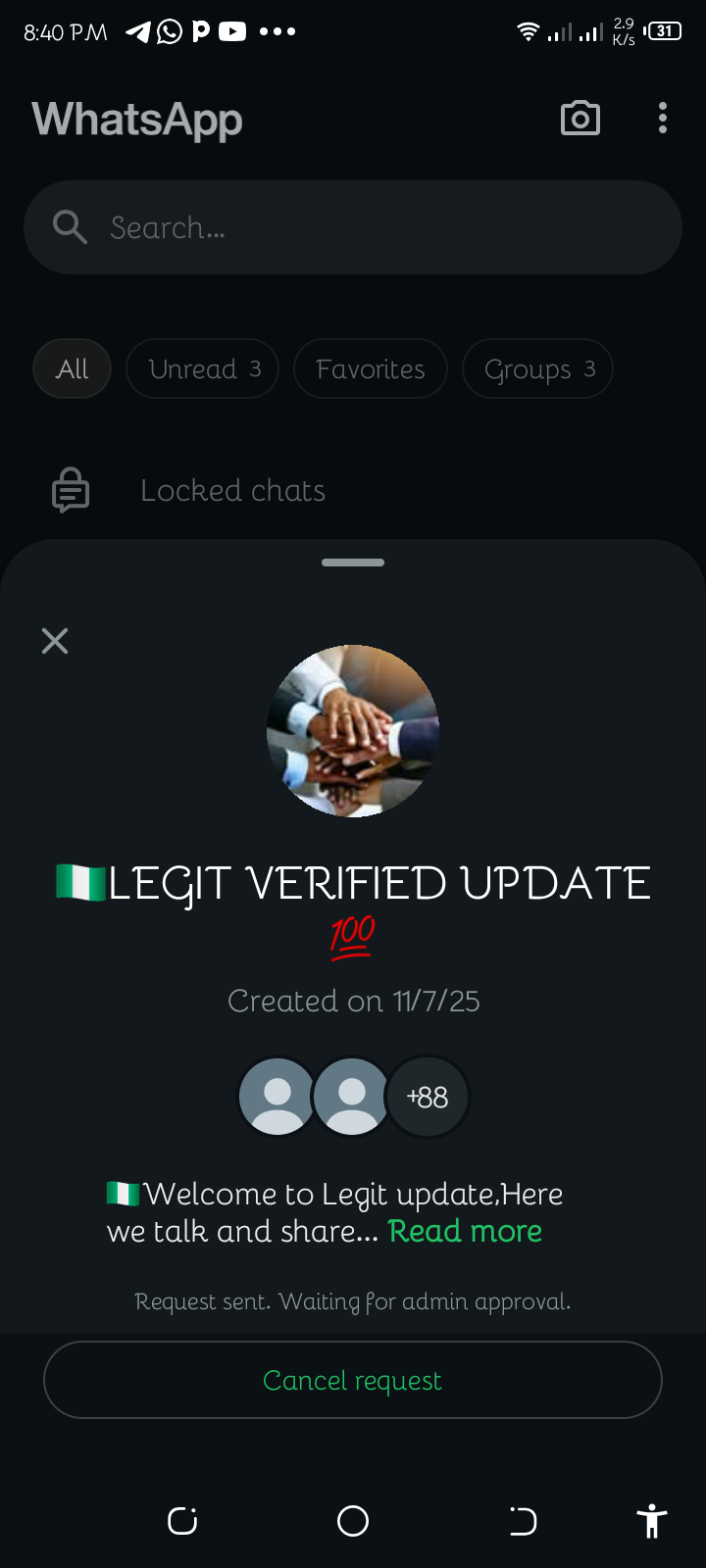
Task: Expand the group description with Read more
Action: (x=465, y=1231)
